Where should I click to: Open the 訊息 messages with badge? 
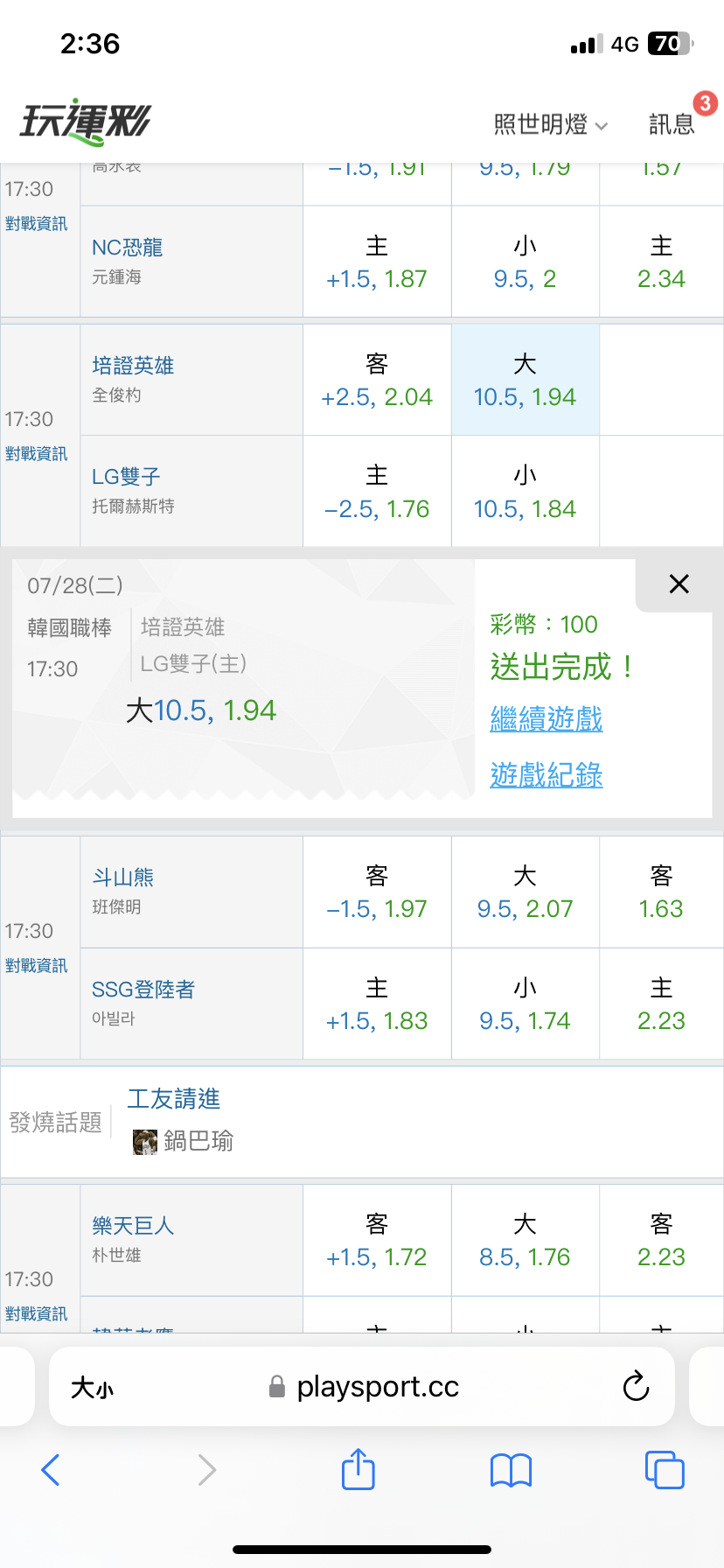pyautogui.click(x=672, y=124)
